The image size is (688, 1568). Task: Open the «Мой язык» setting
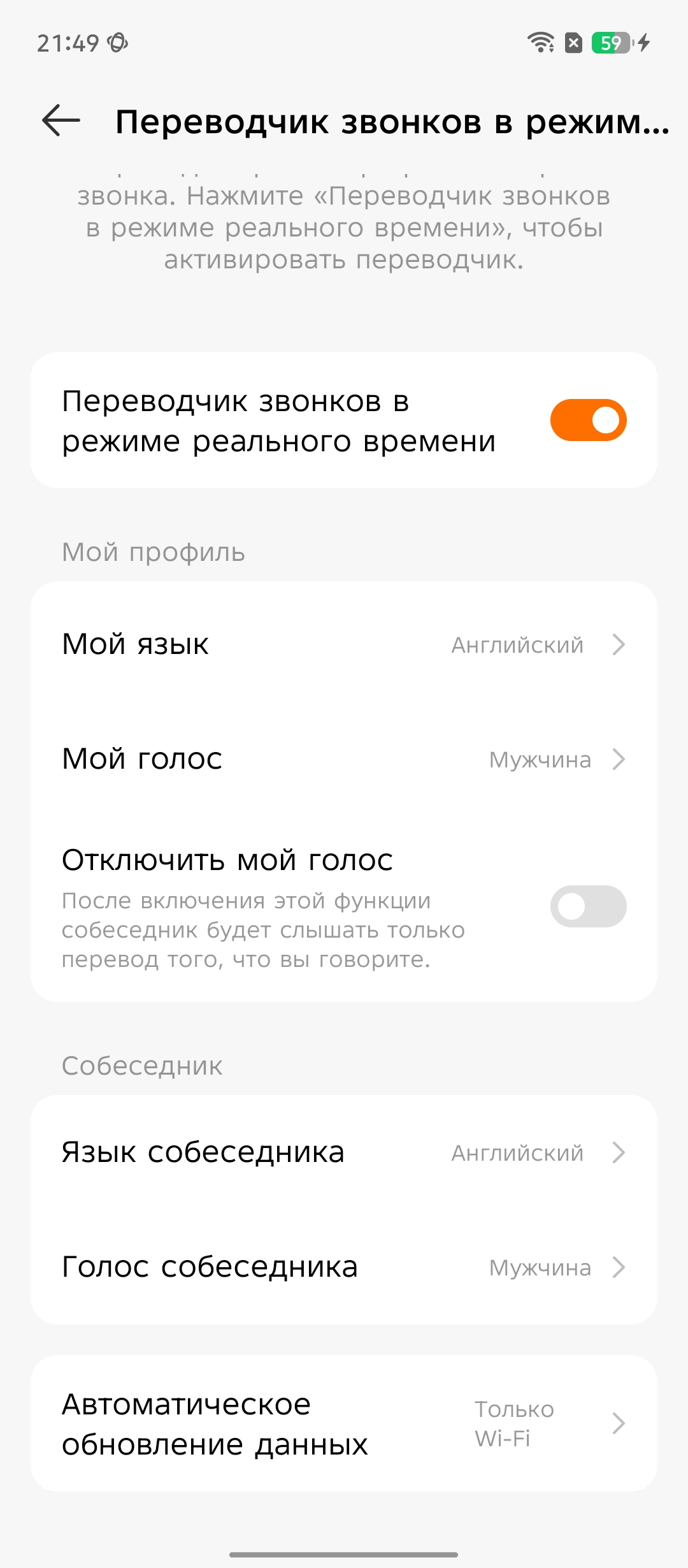pos(344,644)
